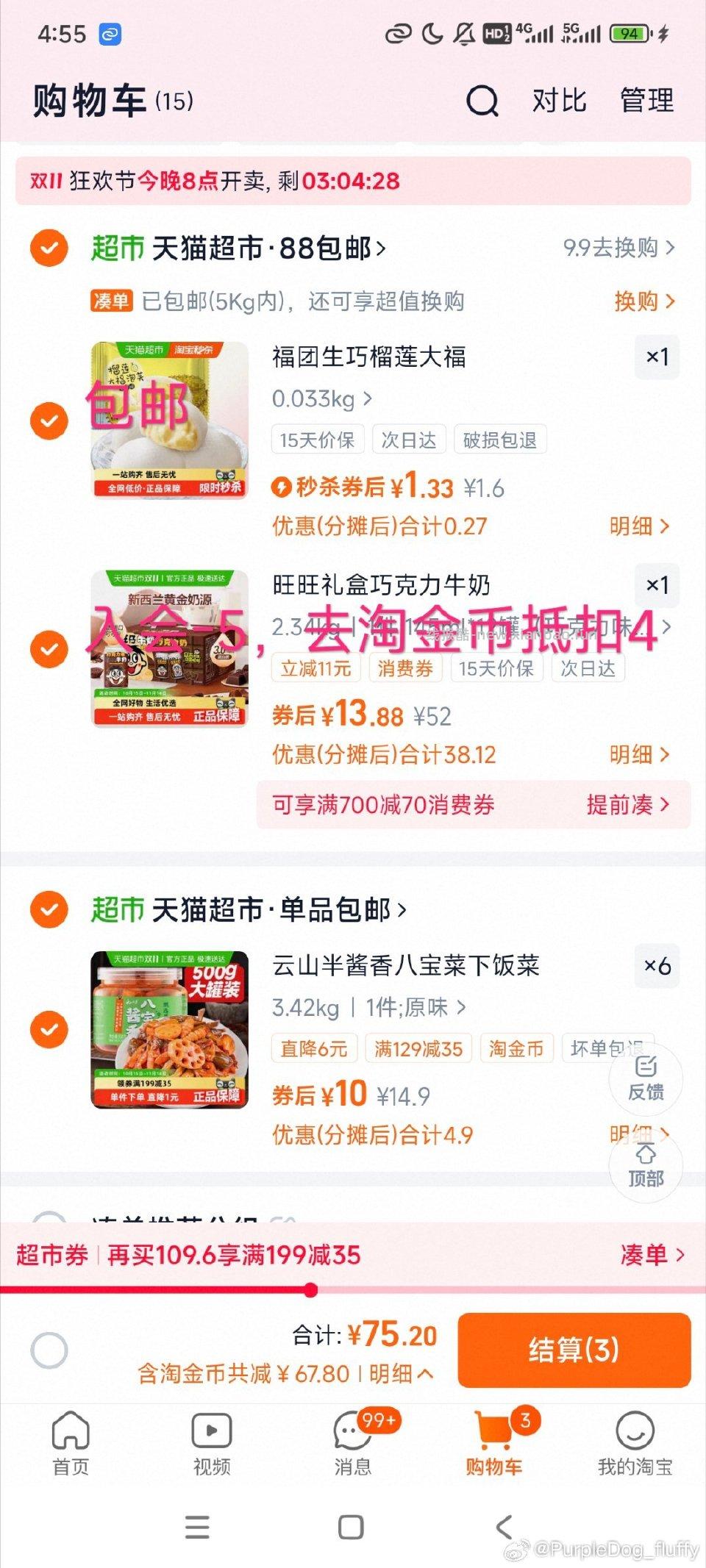Tap 换购 next to 凑单 notice
706x1568 pixels.
point(643,301)
